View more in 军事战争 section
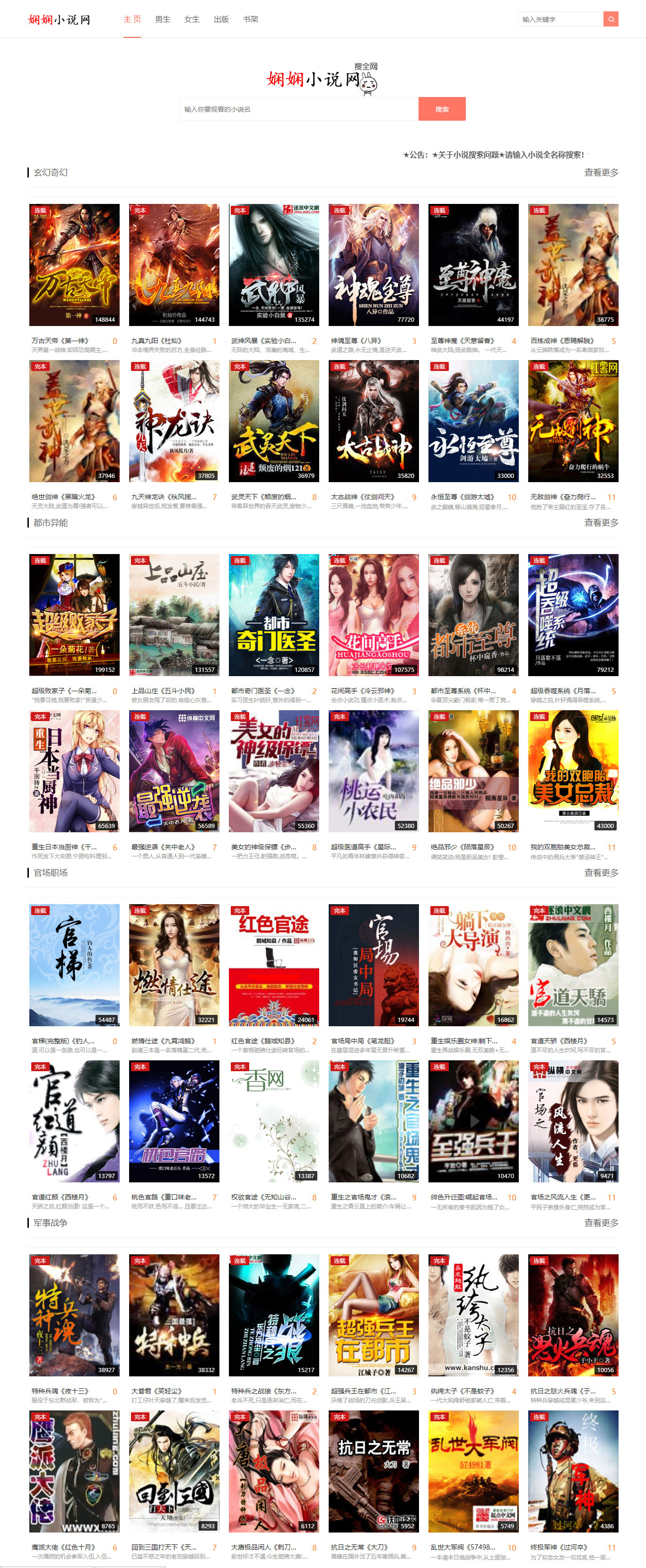 601,1223
